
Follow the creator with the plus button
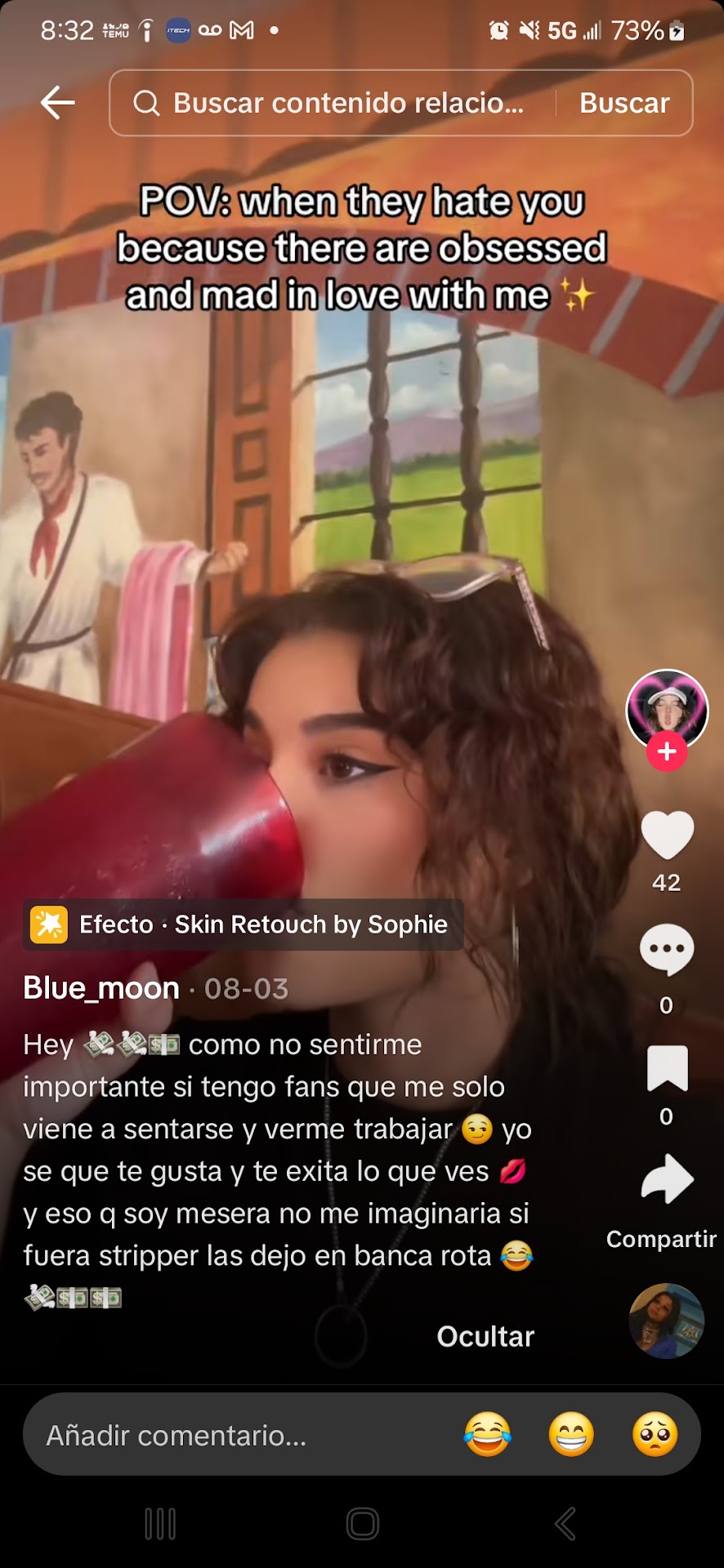pos(667,751)
